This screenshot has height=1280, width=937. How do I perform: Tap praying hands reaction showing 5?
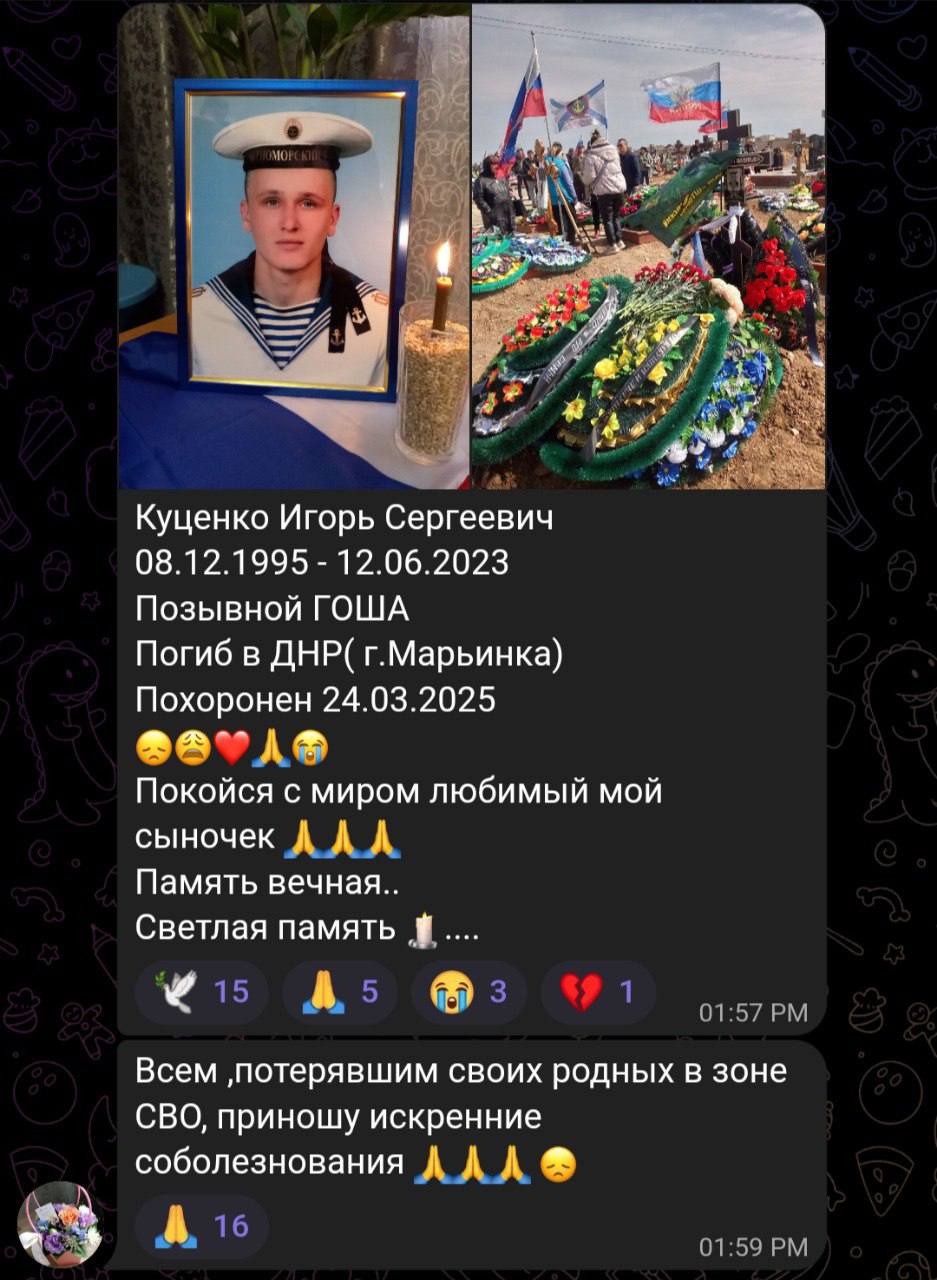coord(341,992)
